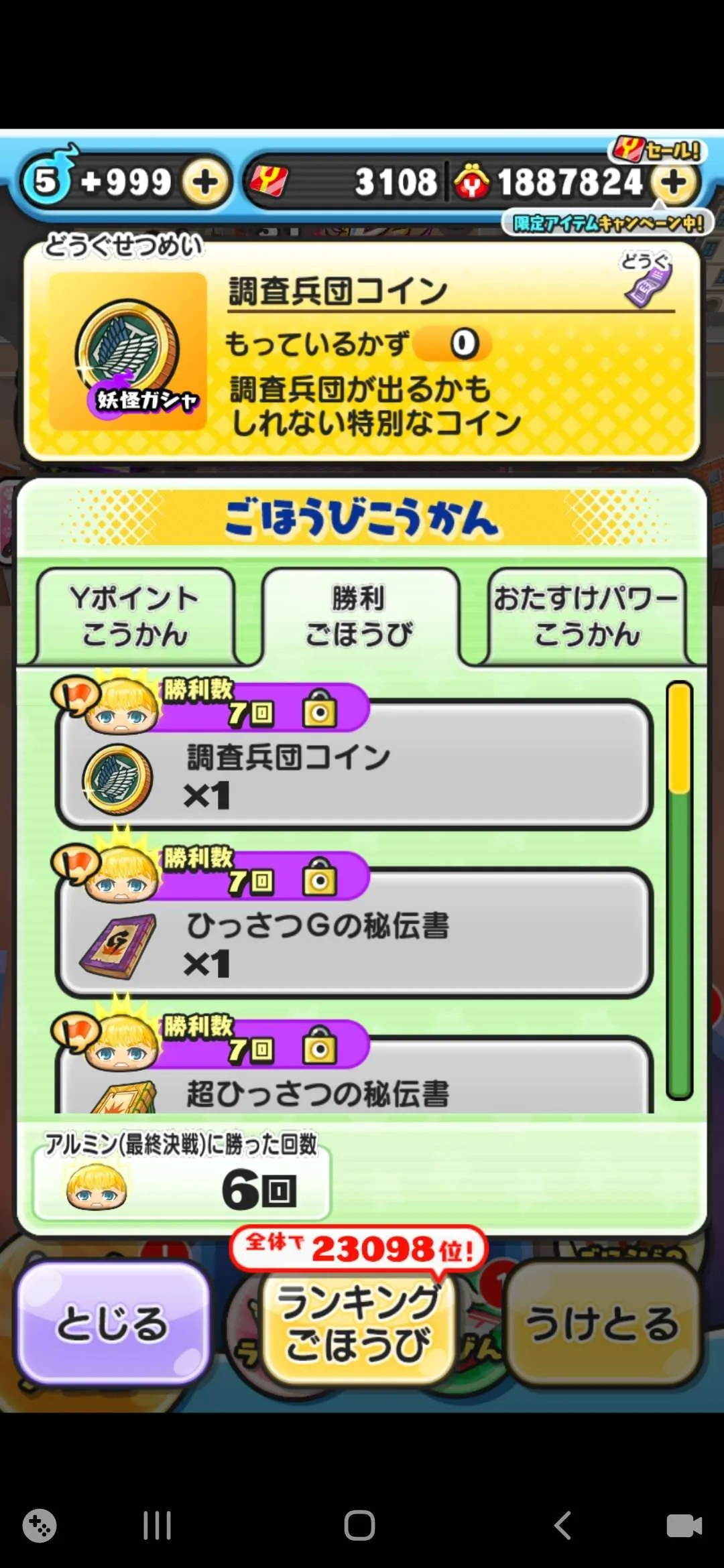Open the おたすけパワーこうかん tab
The width and height of the screenshot is (724, 1568).
[x=586, y=616]
